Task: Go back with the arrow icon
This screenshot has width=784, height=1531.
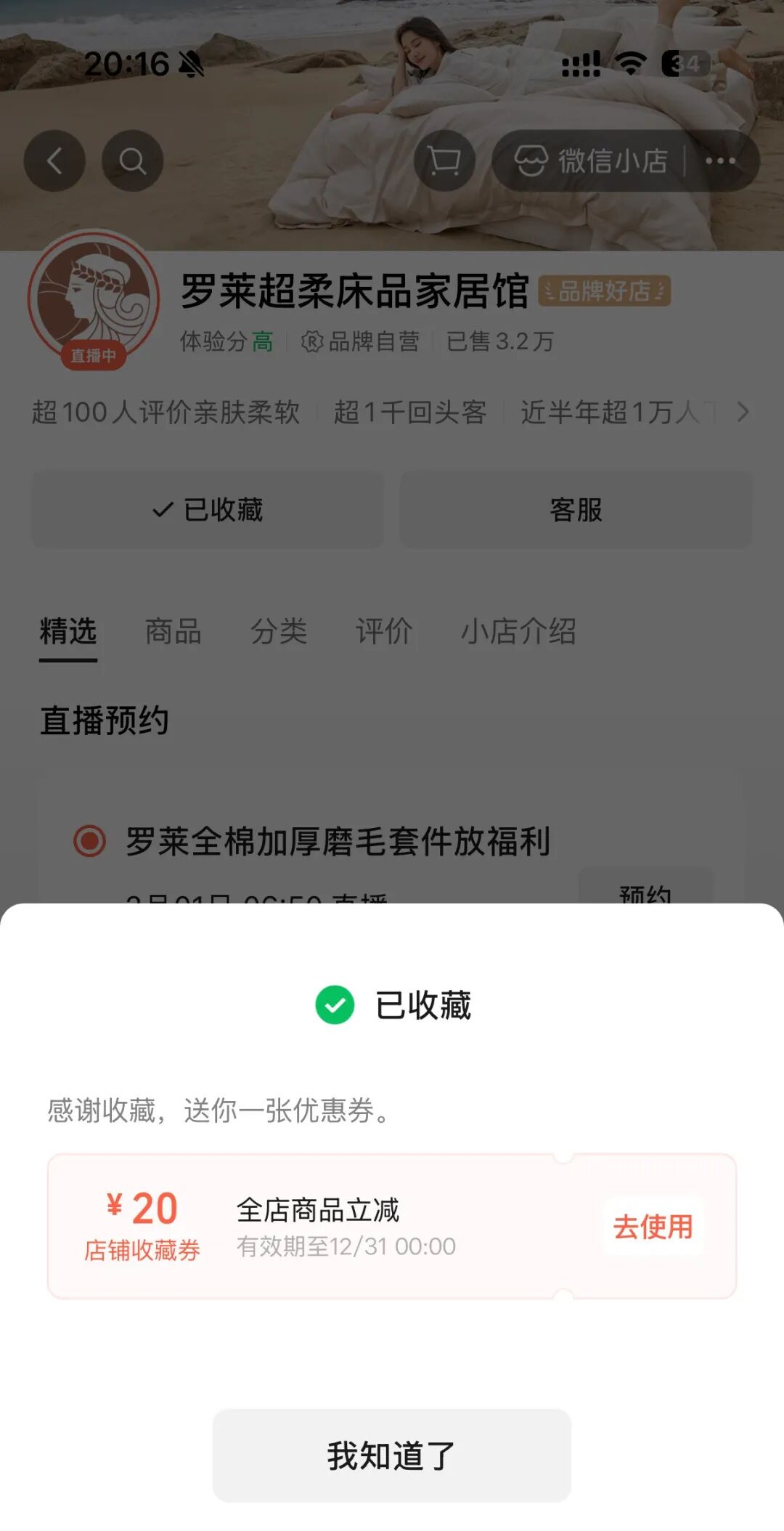Action: point(54,161)
